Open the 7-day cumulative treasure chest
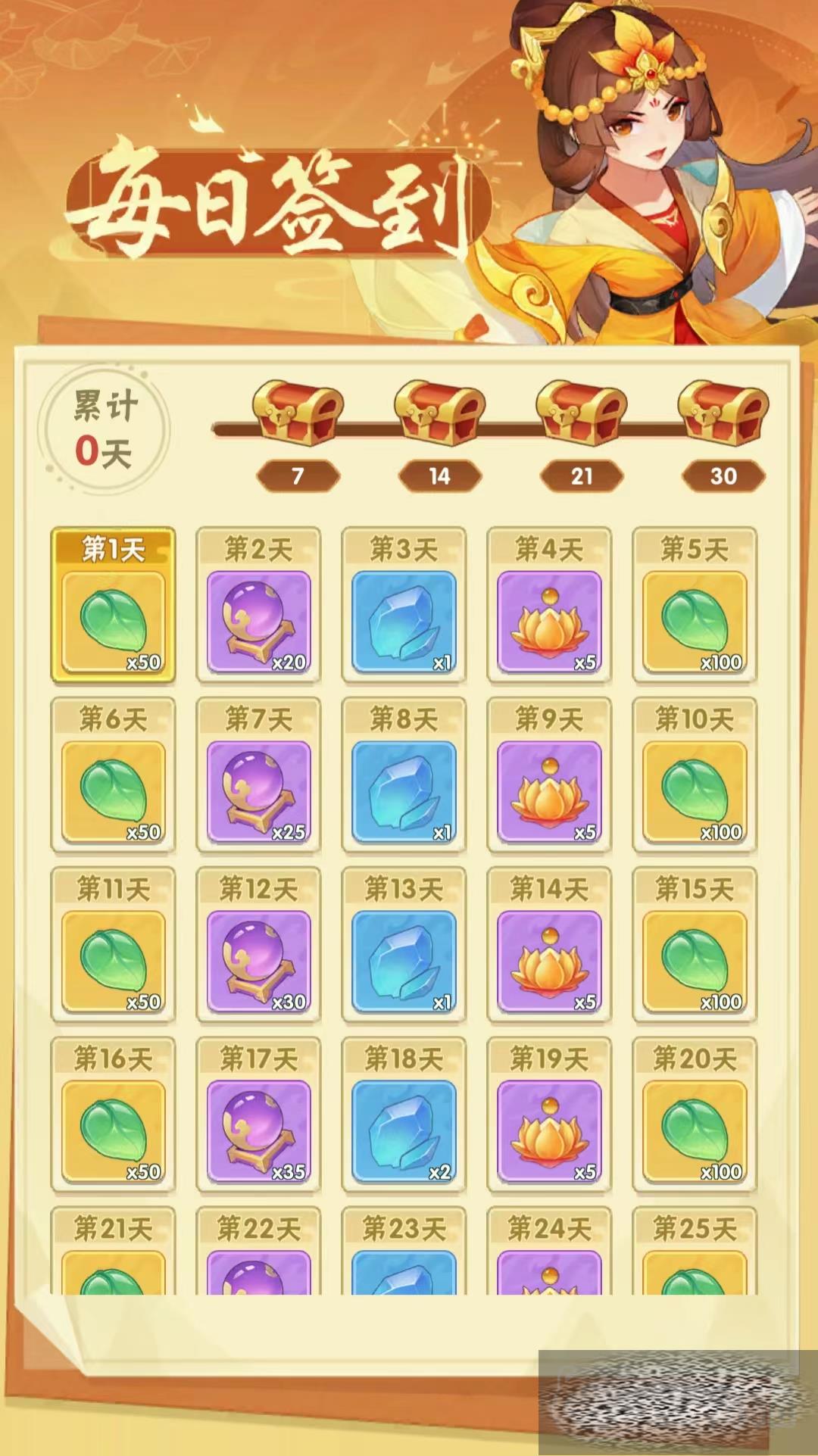Image resolution: width=818 pixels, height=1456 pixels. [298, 413]
